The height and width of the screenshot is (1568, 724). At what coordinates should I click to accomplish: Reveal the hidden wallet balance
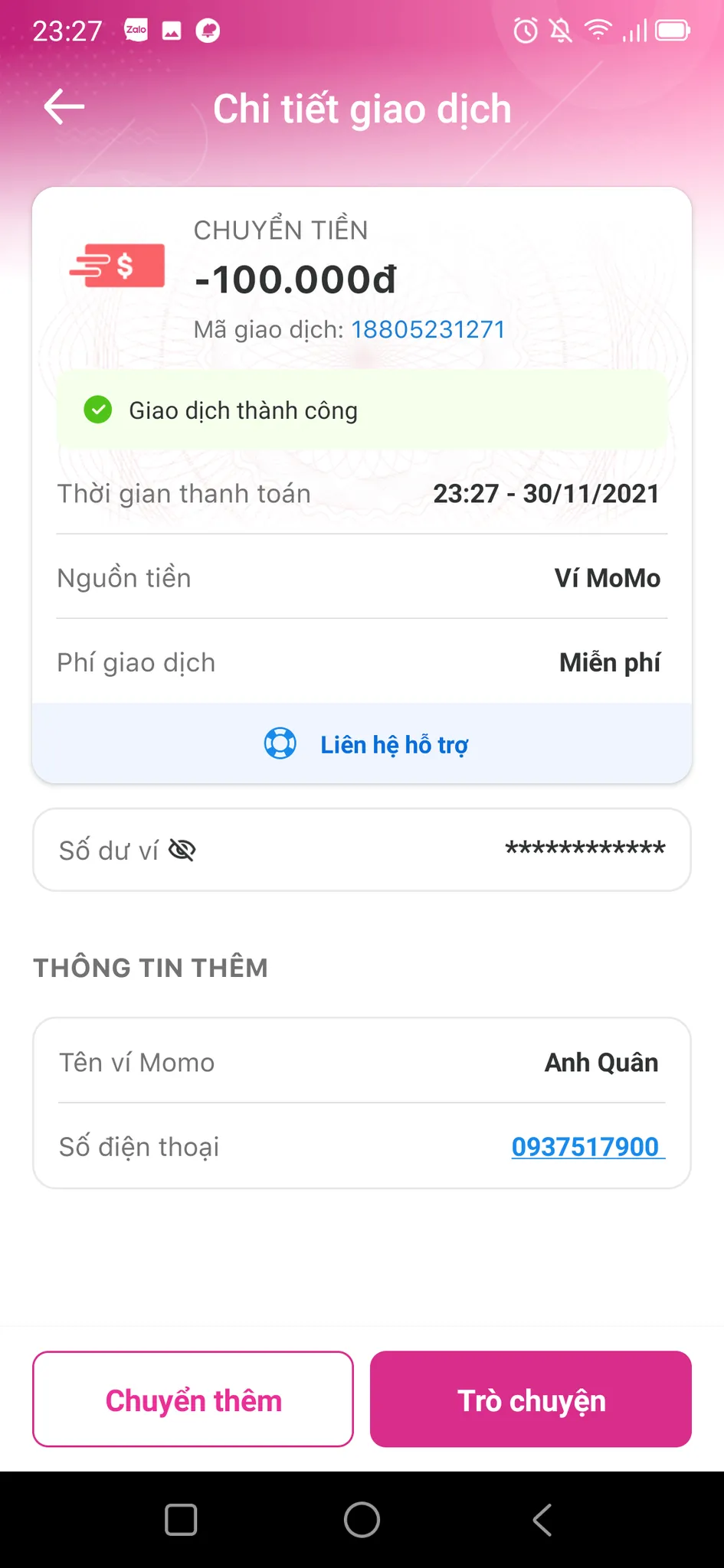tap(182, 850)
